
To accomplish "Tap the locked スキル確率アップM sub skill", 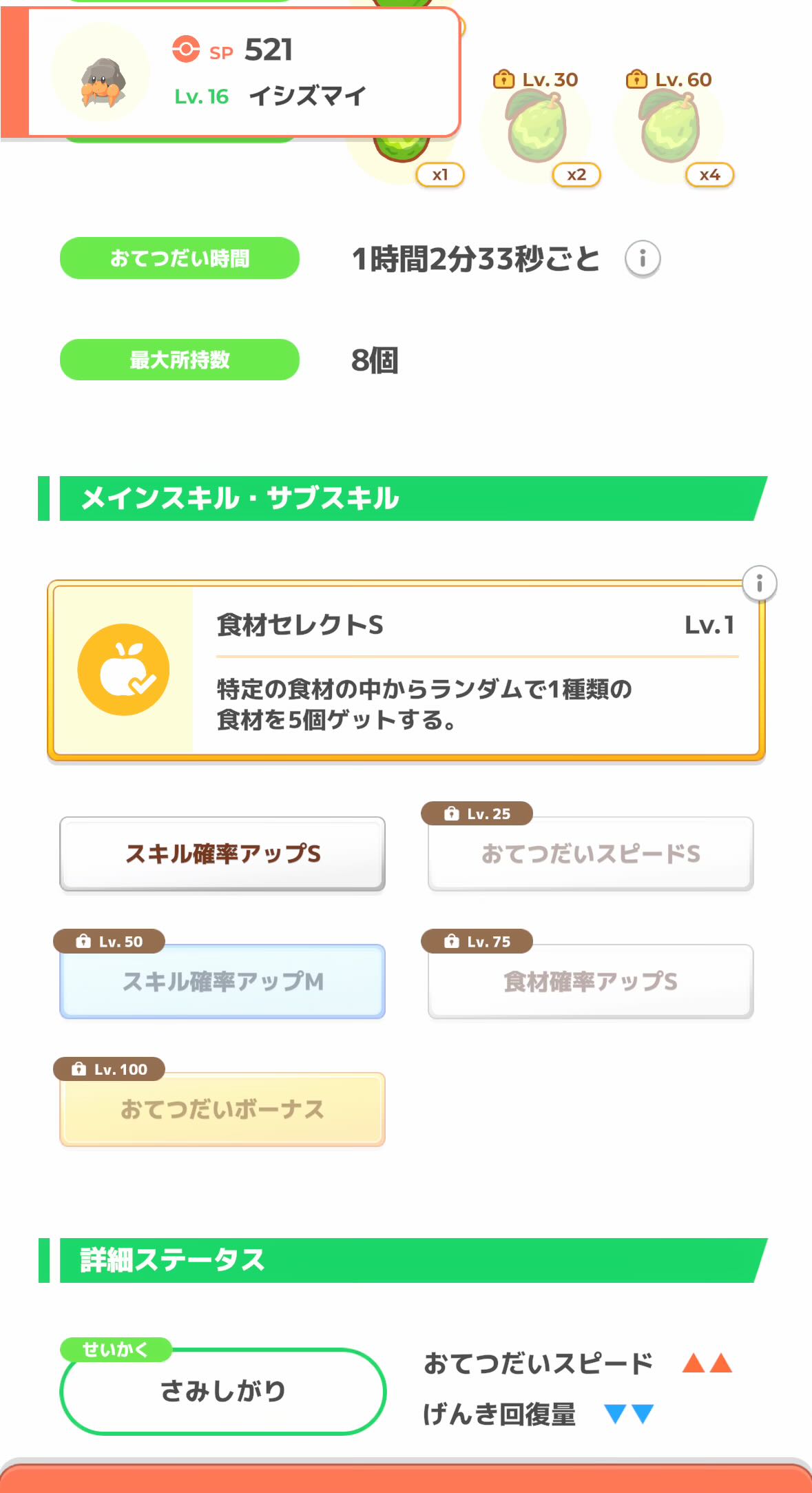I will coord(222,981).
